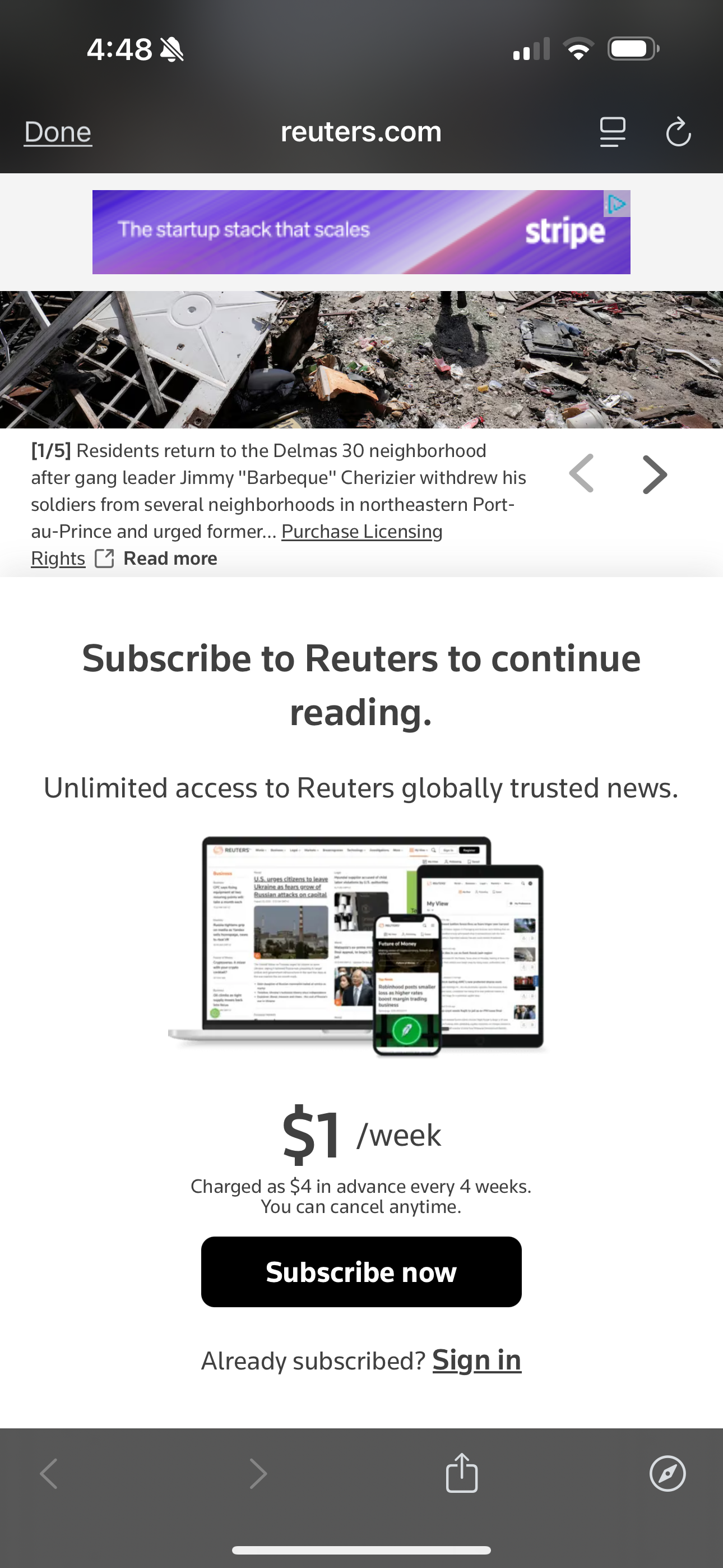
Task: Open the AdChoices icon on the ad
Action: click(617, 204)
